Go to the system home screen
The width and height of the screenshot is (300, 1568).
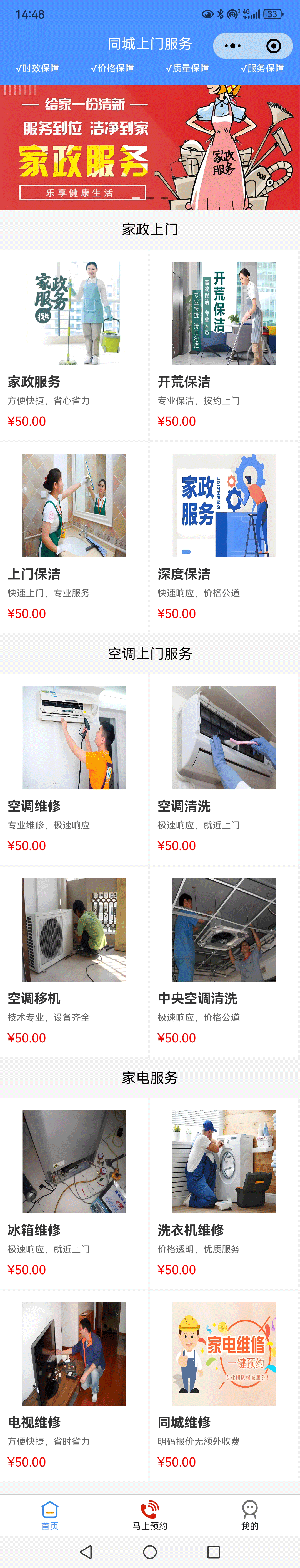tap(150, 1552)
